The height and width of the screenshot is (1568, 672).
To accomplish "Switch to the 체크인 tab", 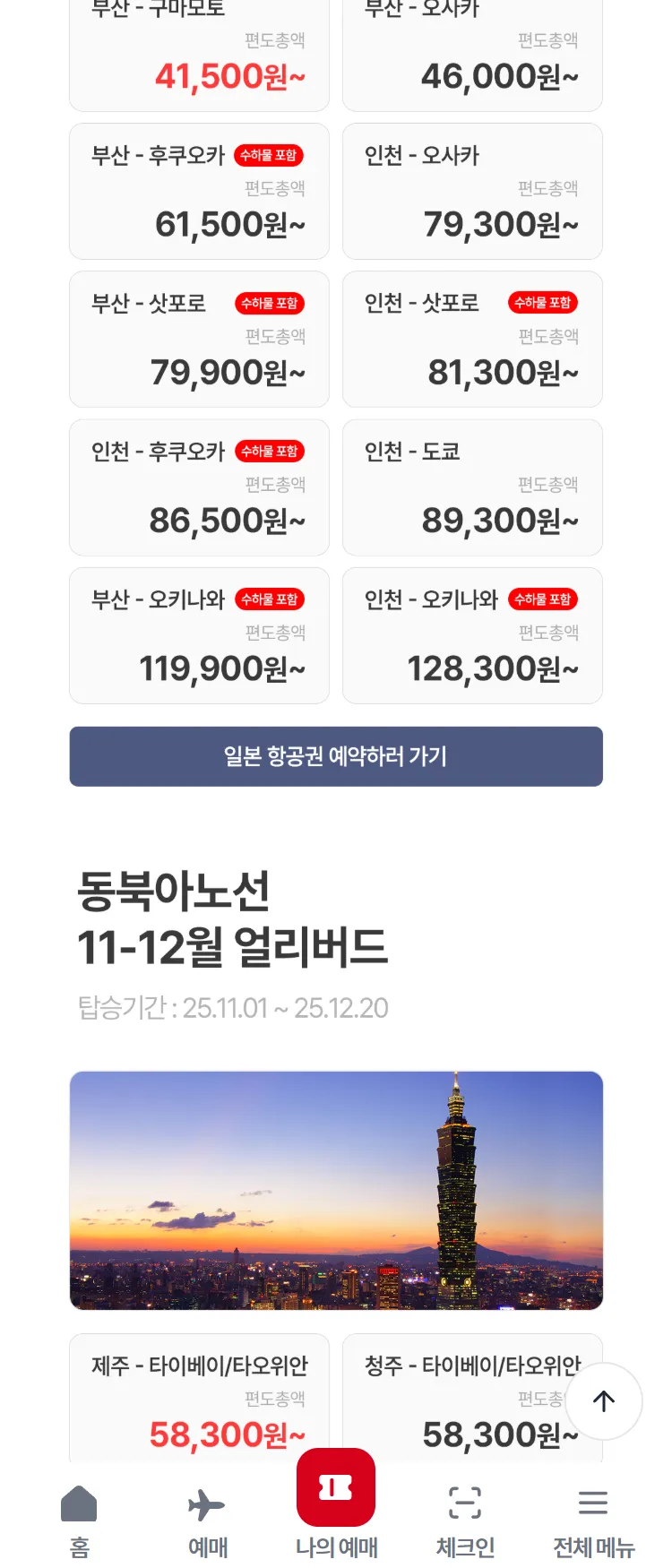I will click(464, 1520).
